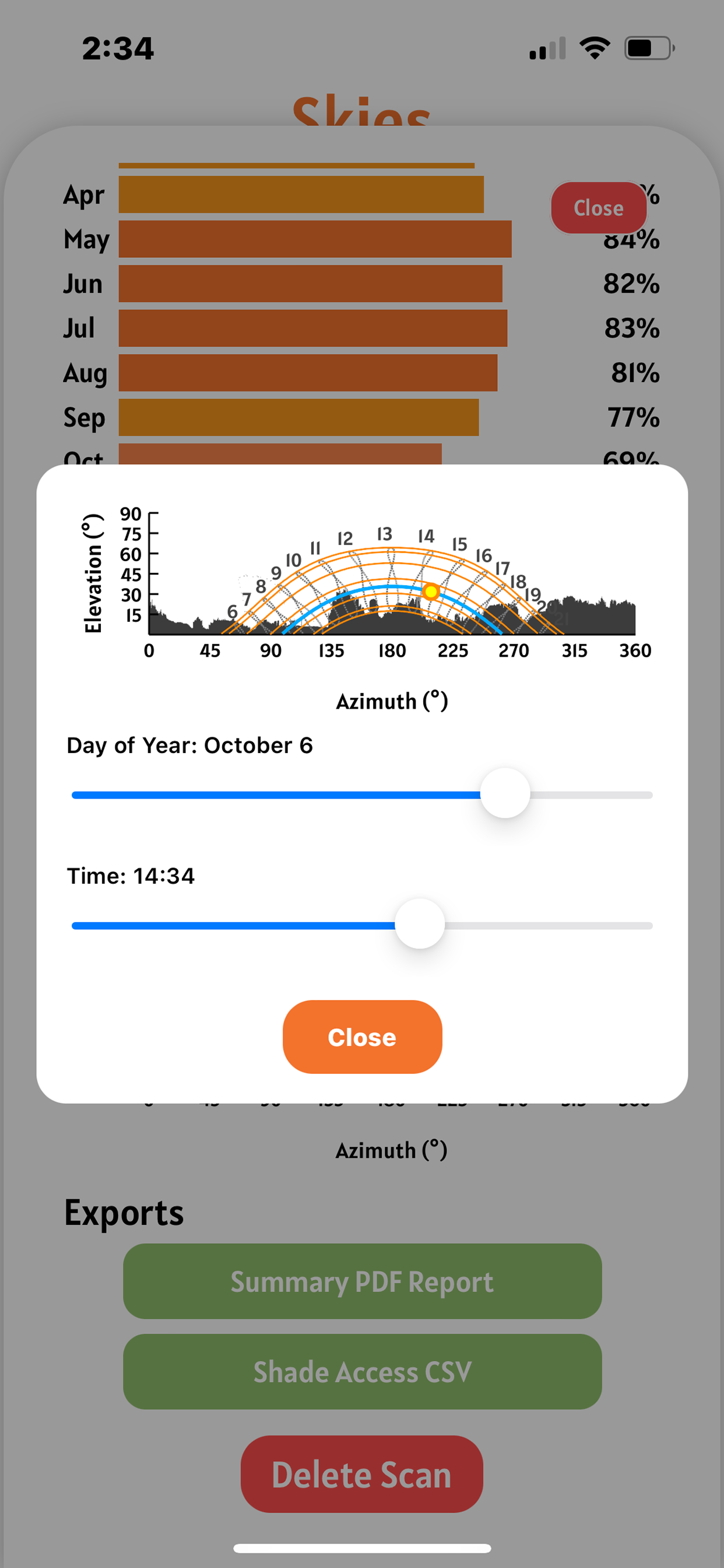Tap the cellular signal icon

(x=546, y=47)
